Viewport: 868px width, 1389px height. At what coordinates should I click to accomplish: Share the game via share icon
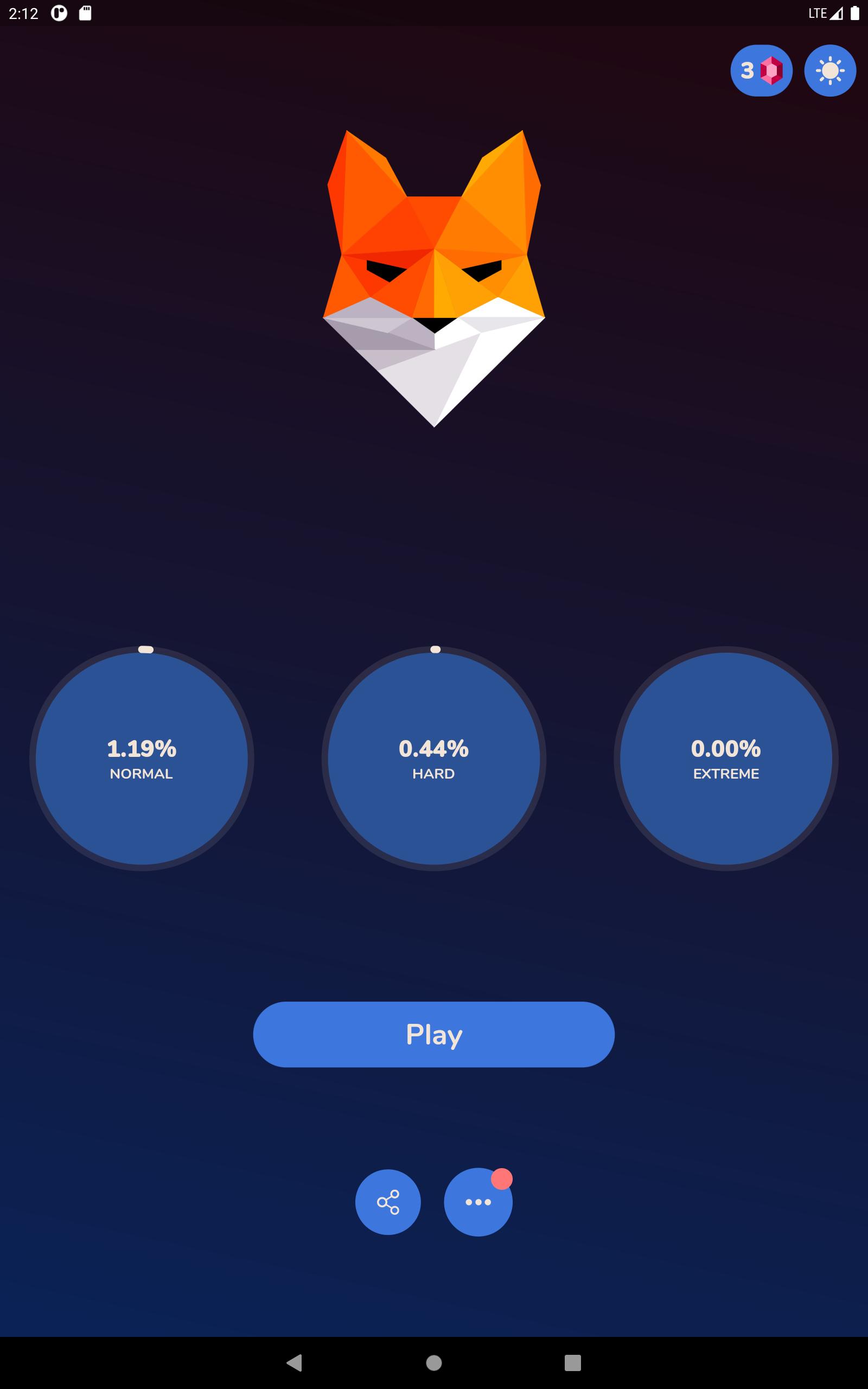click(388, 1202)
